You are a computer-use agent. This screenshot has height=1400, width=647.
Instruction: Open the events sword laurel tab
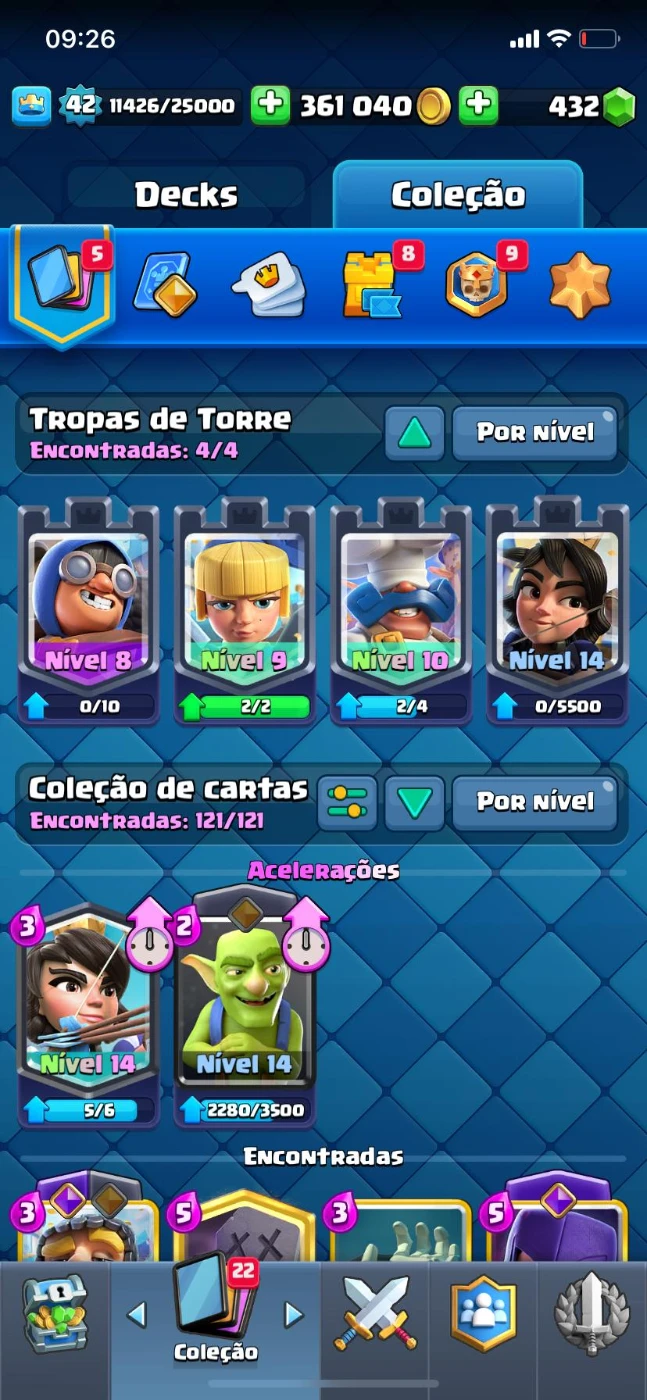coord(591,1313)
